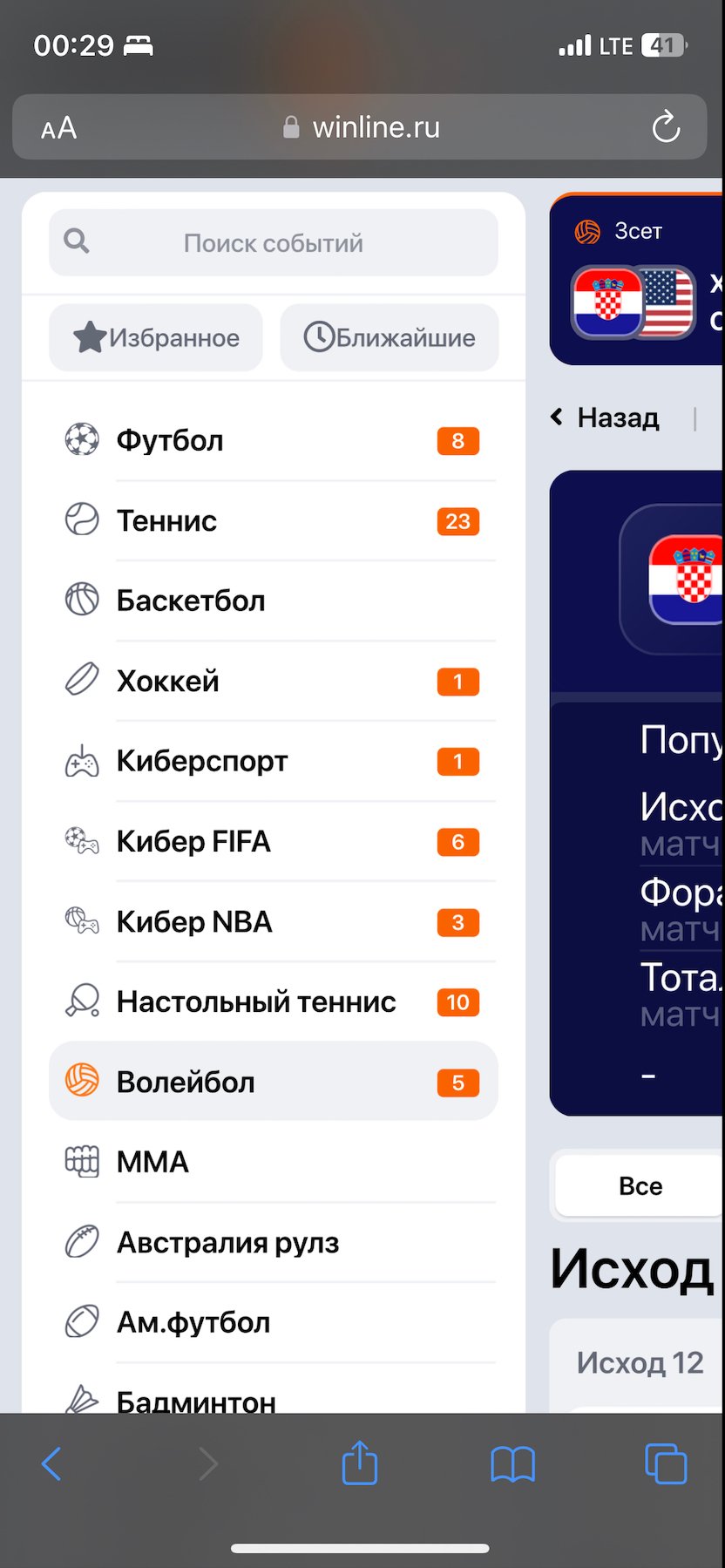Open Австралия рулз events

pyautogui.click(x=273, y=1243)
